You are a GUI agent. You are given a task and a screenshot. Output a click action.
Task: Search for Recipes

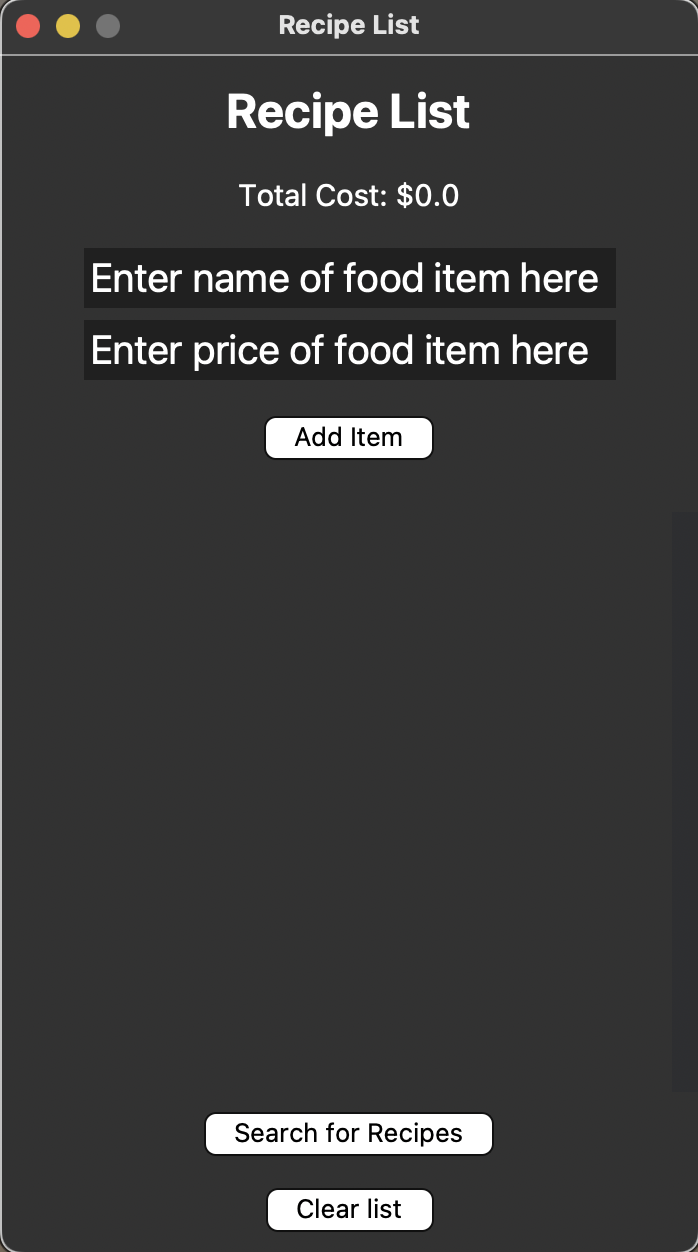pyautogui.click(x=348, y=1134)
